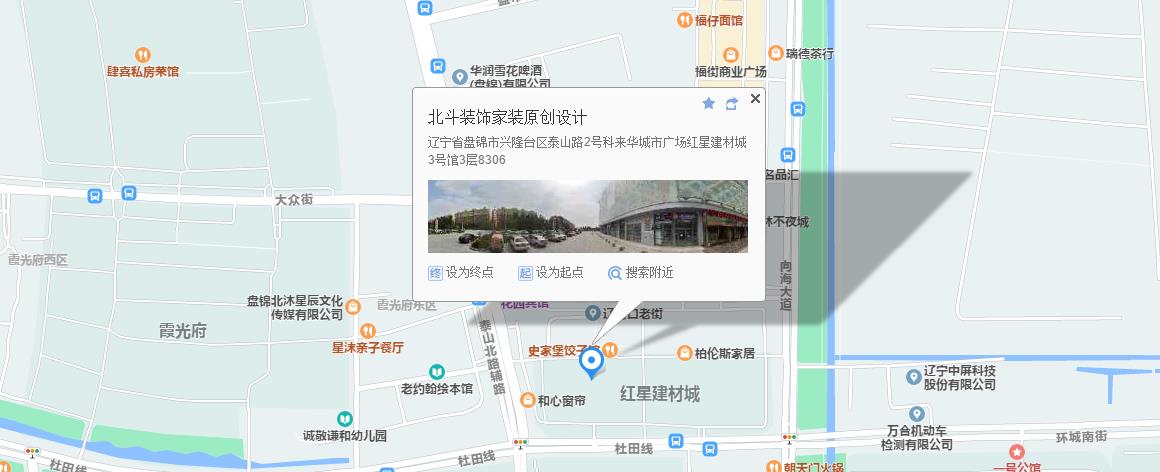This screenshot has height=472, width=1160.
Task: Favorite this place with the star icon
Action: click(x=708, y=103)
